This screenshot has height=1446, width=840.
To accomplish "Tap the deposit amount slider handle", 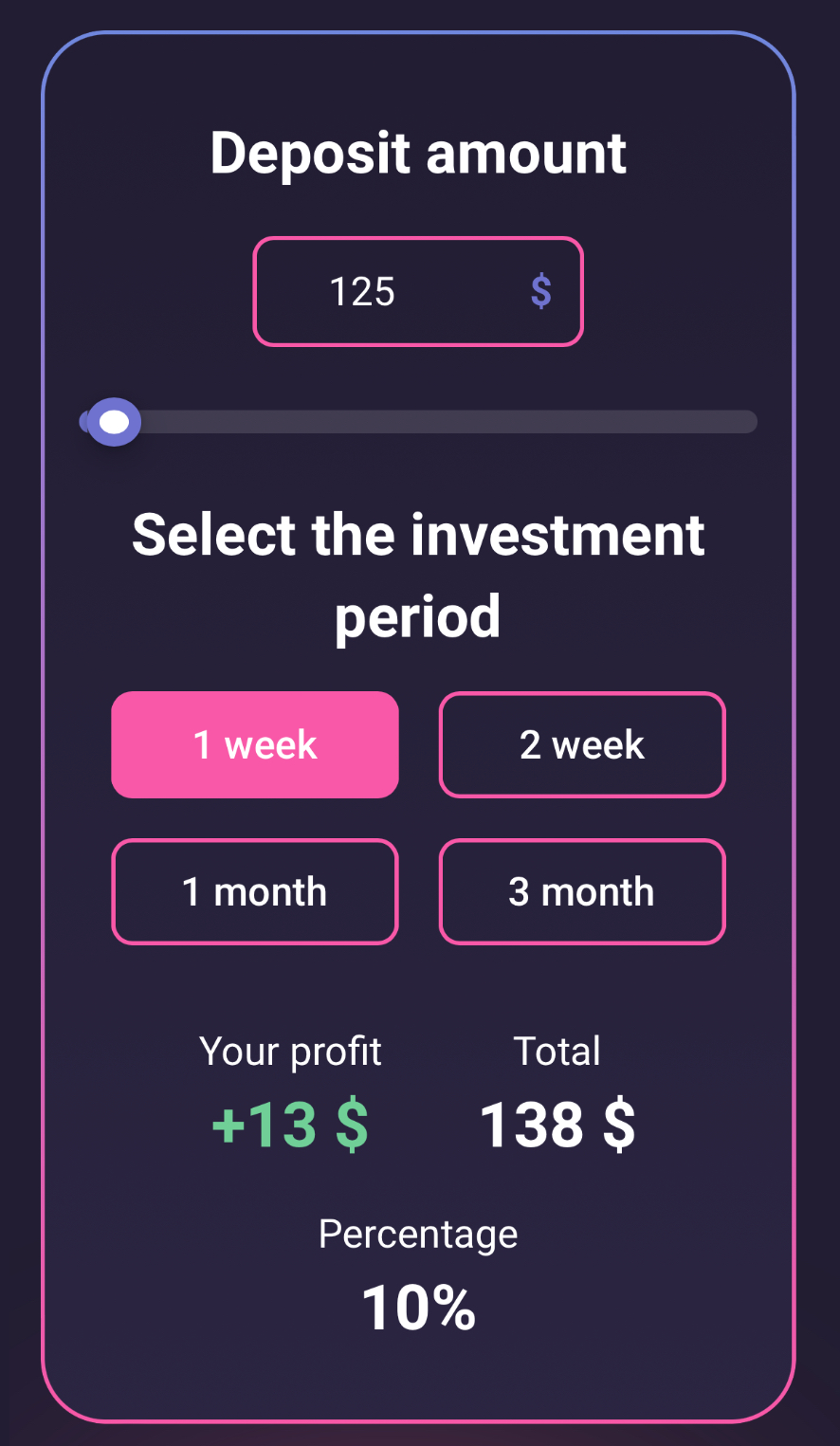I will pos(114,422).
